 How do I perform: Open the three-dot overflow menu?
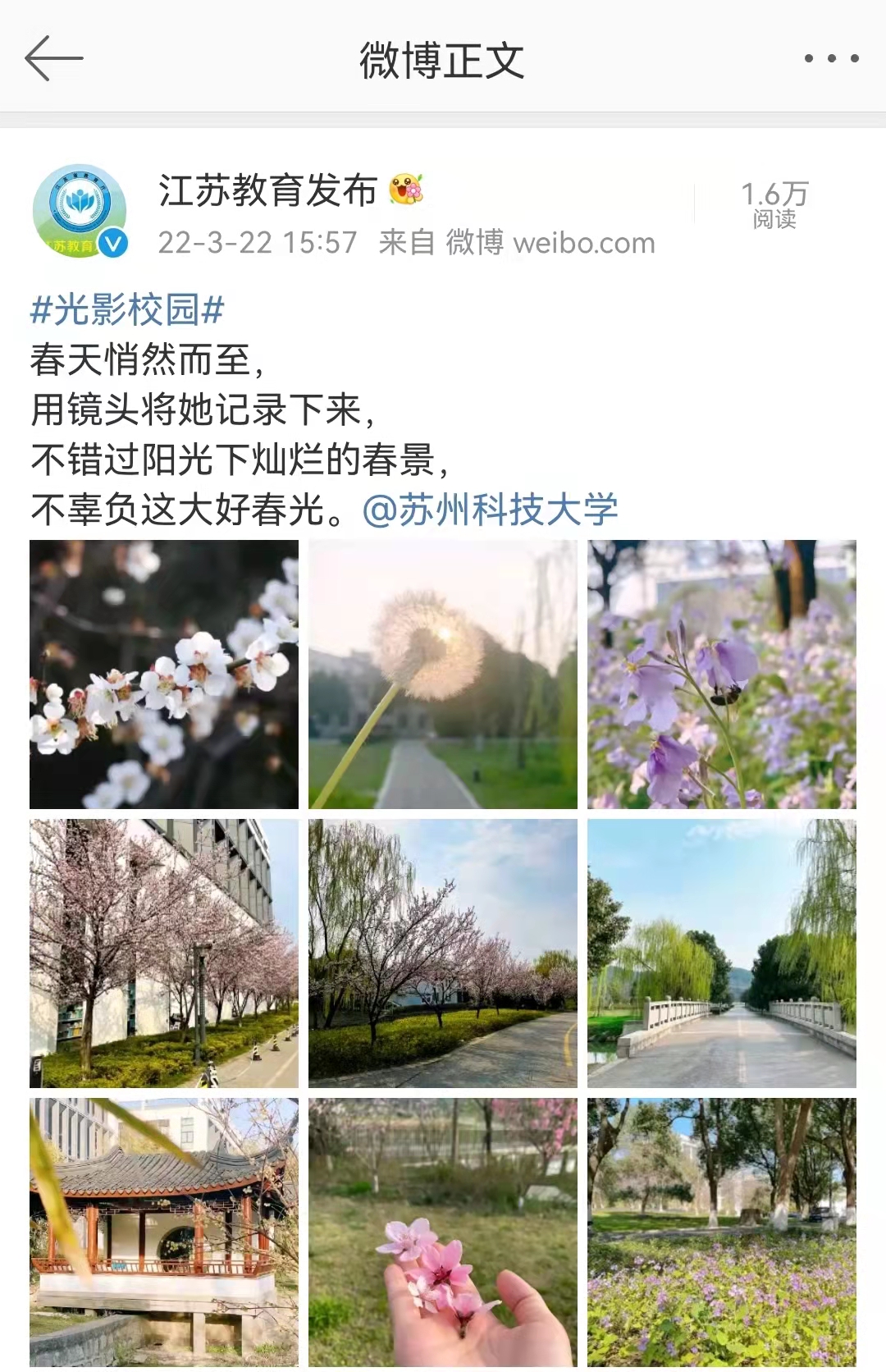point(831,58)
